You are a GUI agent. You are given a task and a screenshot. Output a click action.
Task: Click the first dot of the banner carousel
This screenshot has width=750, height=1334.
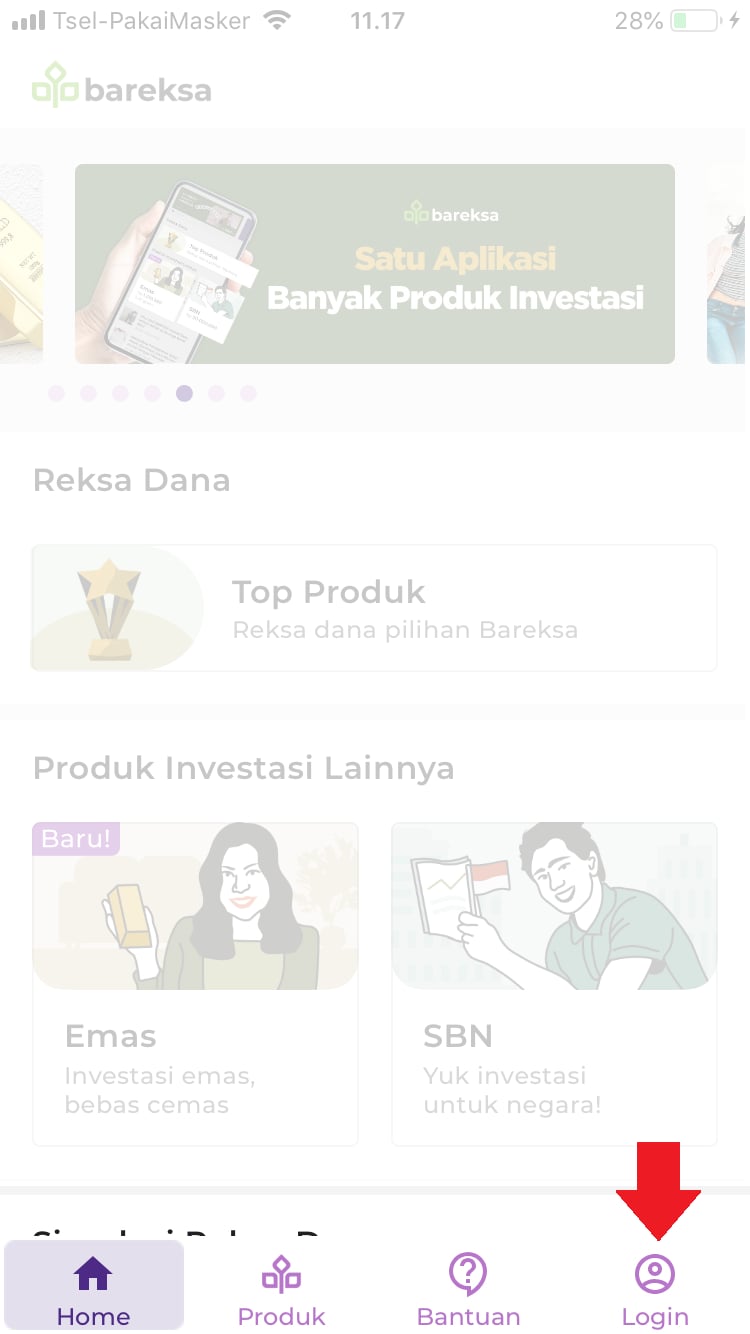[56, 393]
